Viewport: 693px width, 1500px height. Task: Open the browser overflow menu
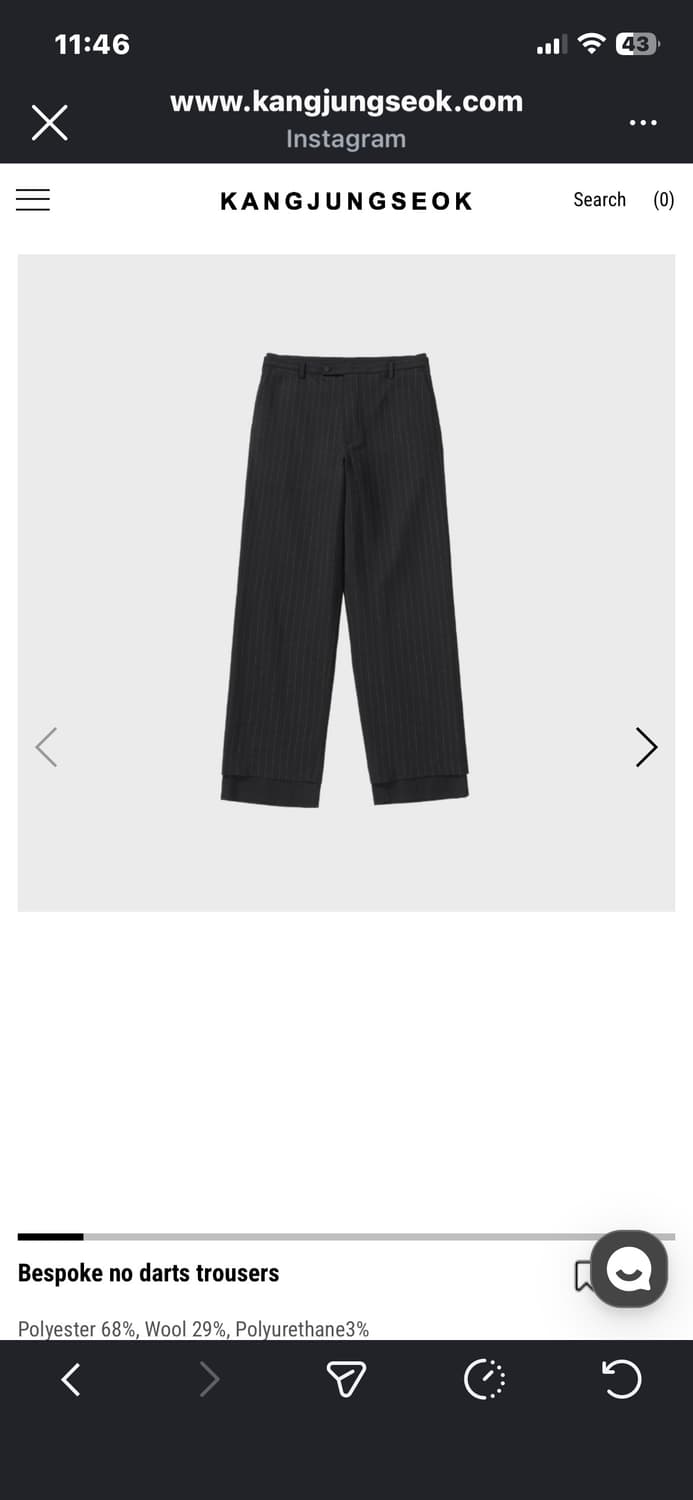(x=643, y=123)
